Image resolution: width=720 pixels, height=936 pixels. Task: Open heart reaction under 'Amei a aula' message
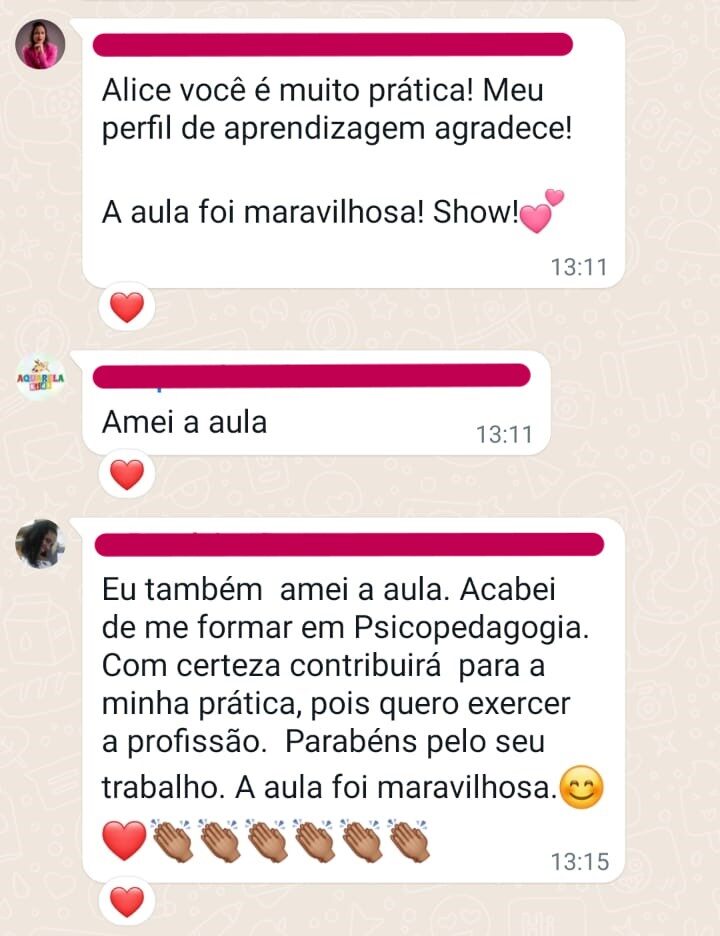126,476
